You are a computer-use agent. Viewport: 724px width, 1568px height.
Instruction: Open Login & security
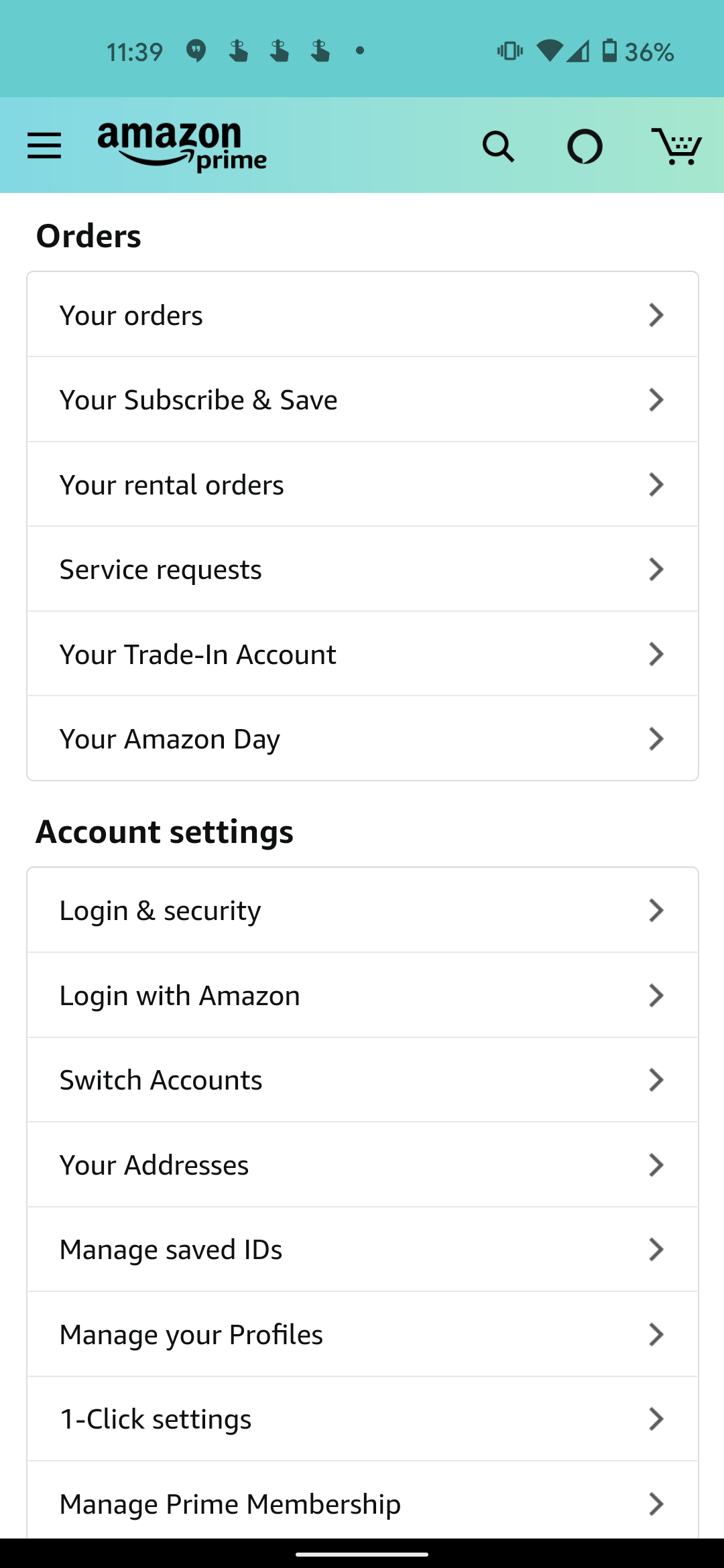(x=362, y=910)
